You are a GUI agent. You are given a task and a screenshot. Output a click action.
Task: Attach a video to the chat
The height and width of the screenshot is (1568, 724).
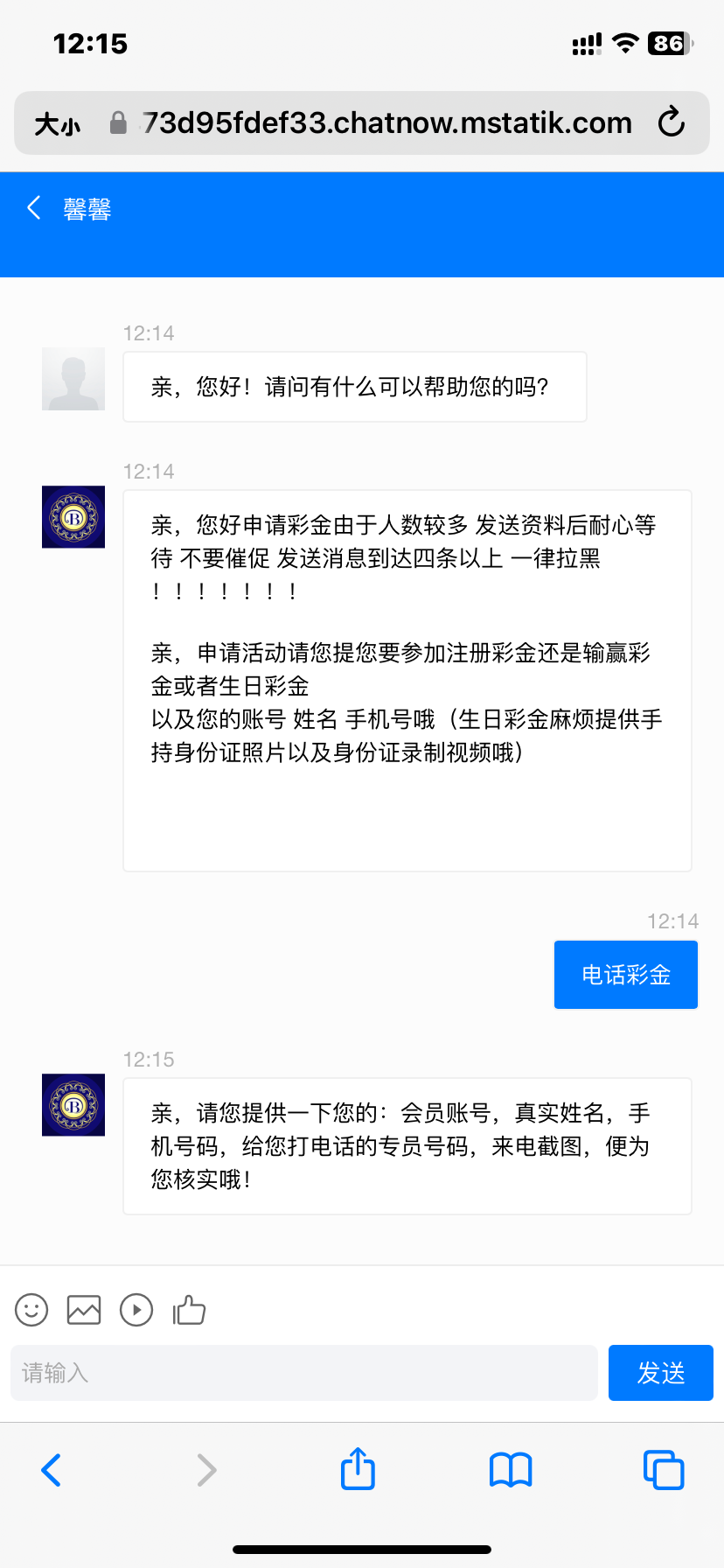pos(136,1310)
